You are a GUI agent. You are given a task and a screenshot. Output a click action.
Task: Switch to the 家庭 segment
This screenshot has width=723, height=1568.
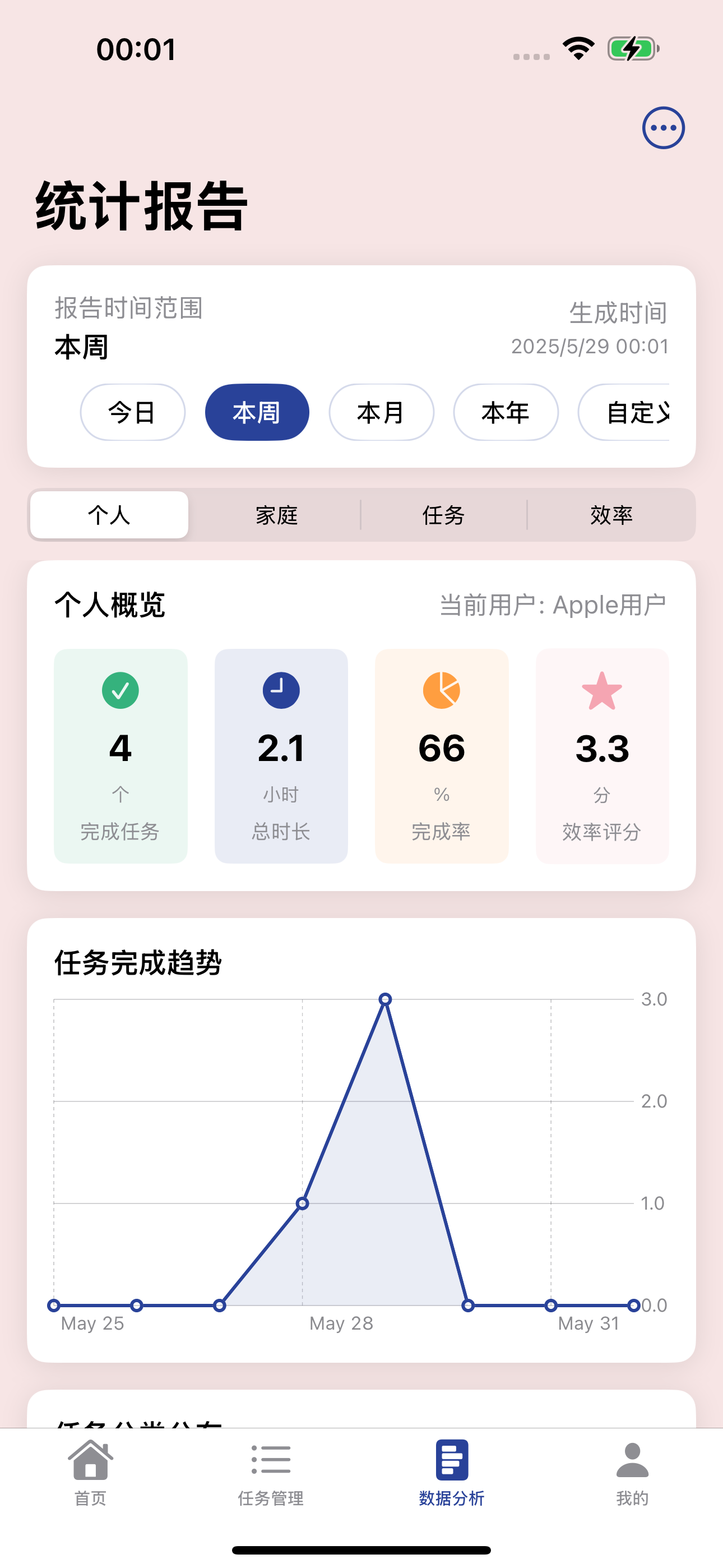tap(277, 515)
